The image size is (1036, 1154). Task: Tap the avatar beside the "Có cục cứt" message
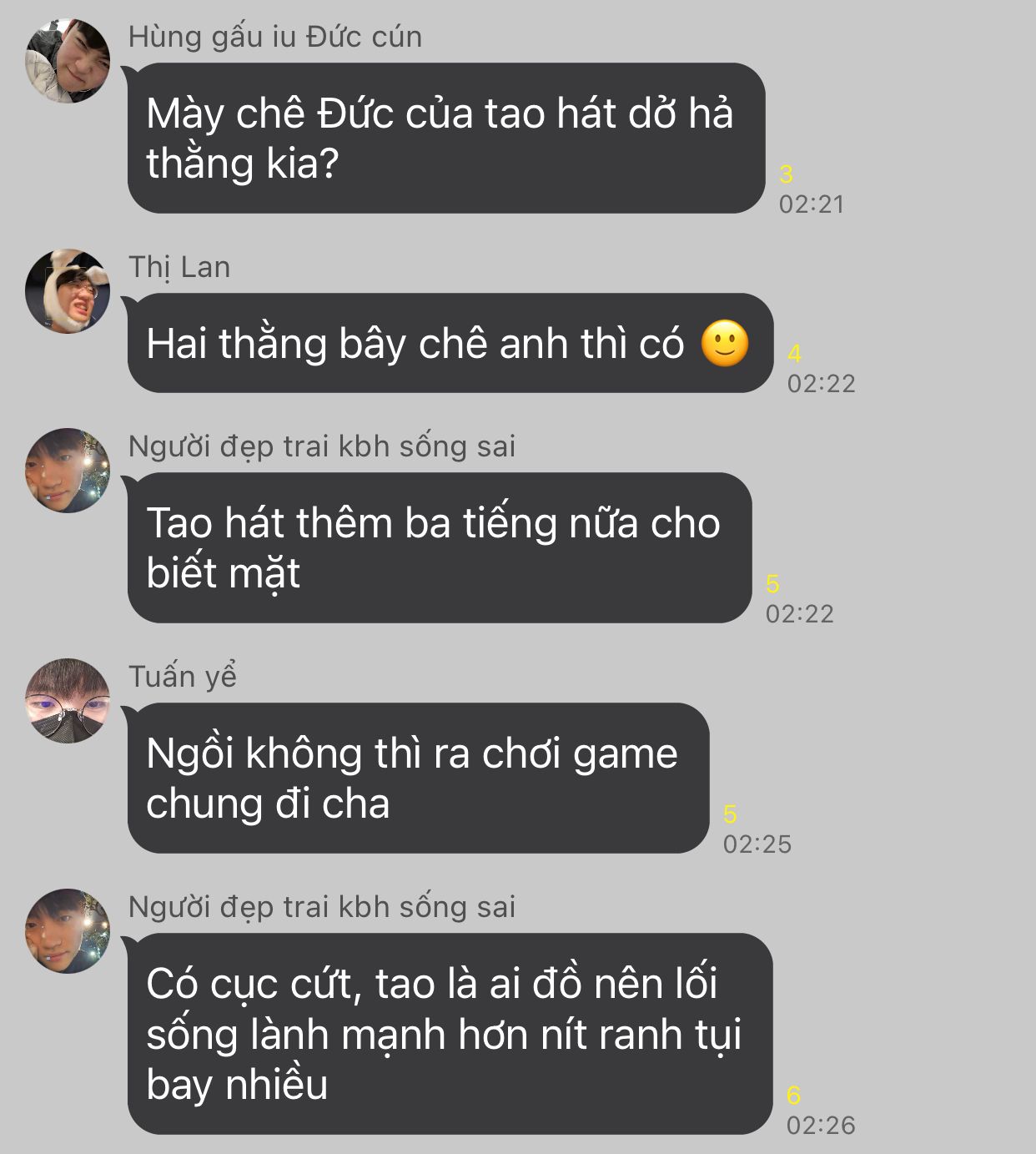click(x=68, y=931)
